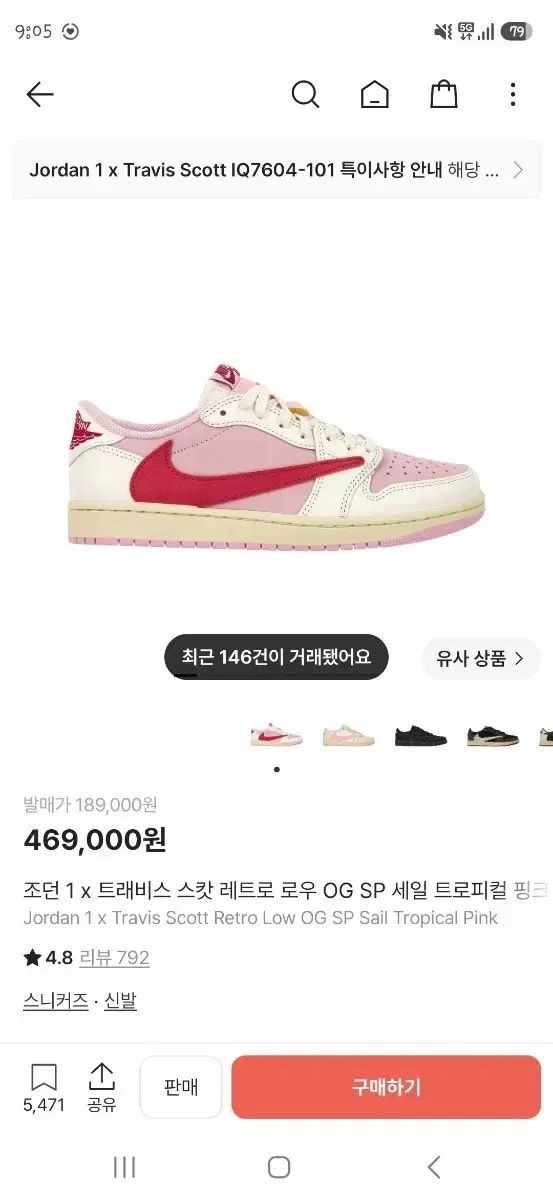Open the shopping bag icon
Image resolution: width=553 pixels, height=1200 pixels.
[444, 95]
